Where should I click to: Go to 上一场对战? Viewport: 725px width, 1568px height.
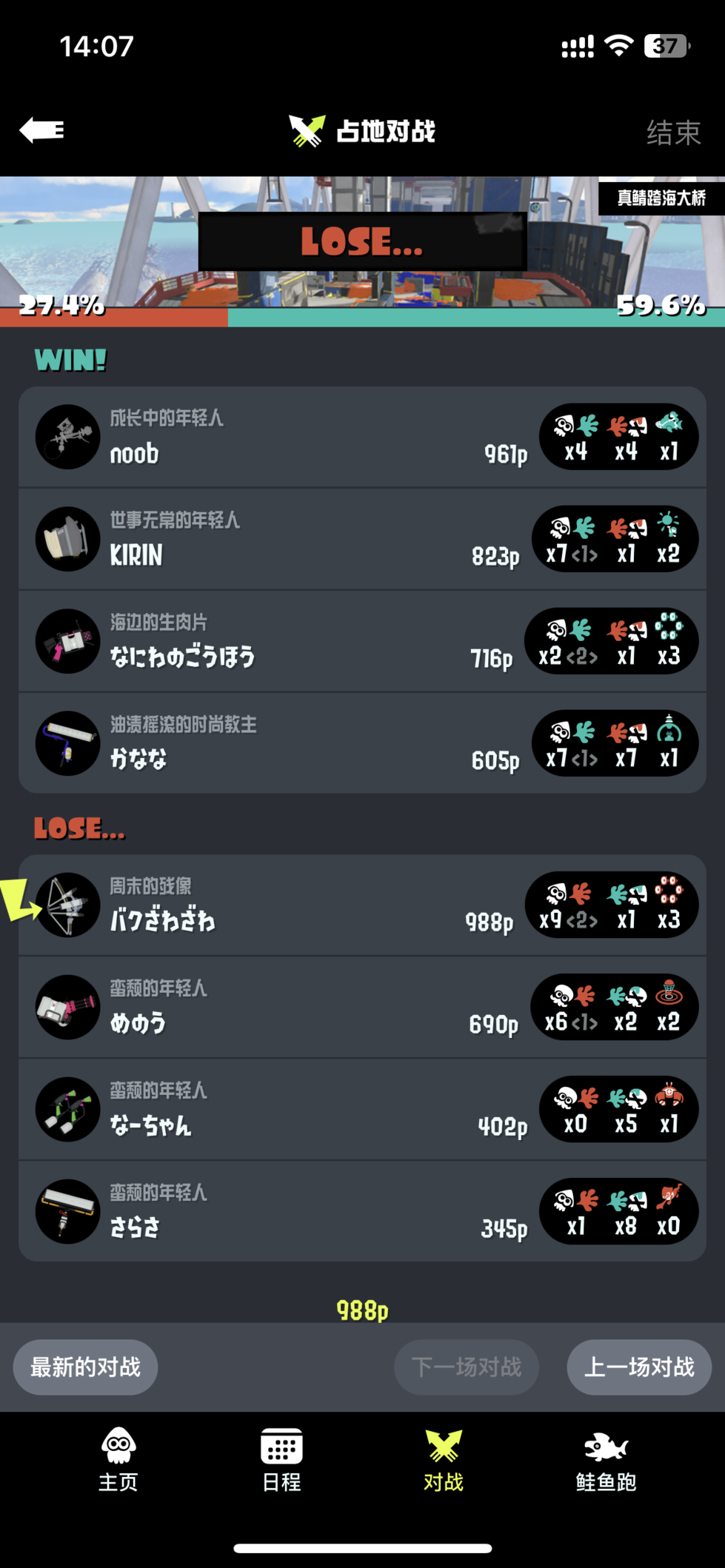tap(638, 1367)
